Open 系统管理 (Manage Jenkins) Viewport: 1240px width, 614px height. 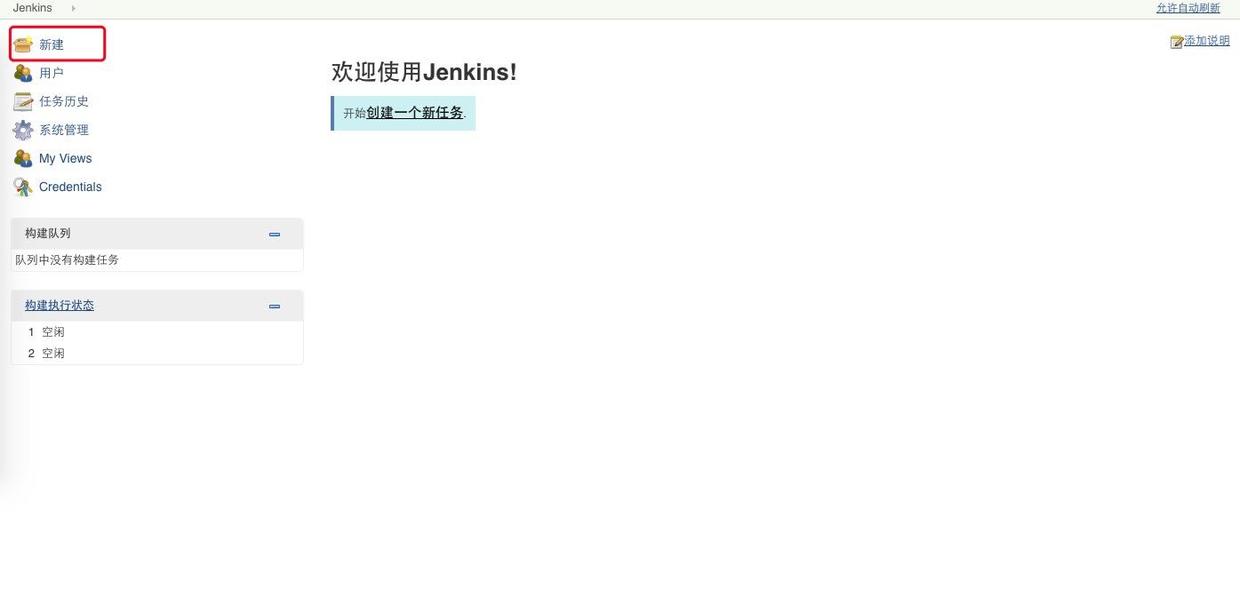pos(63,130)
